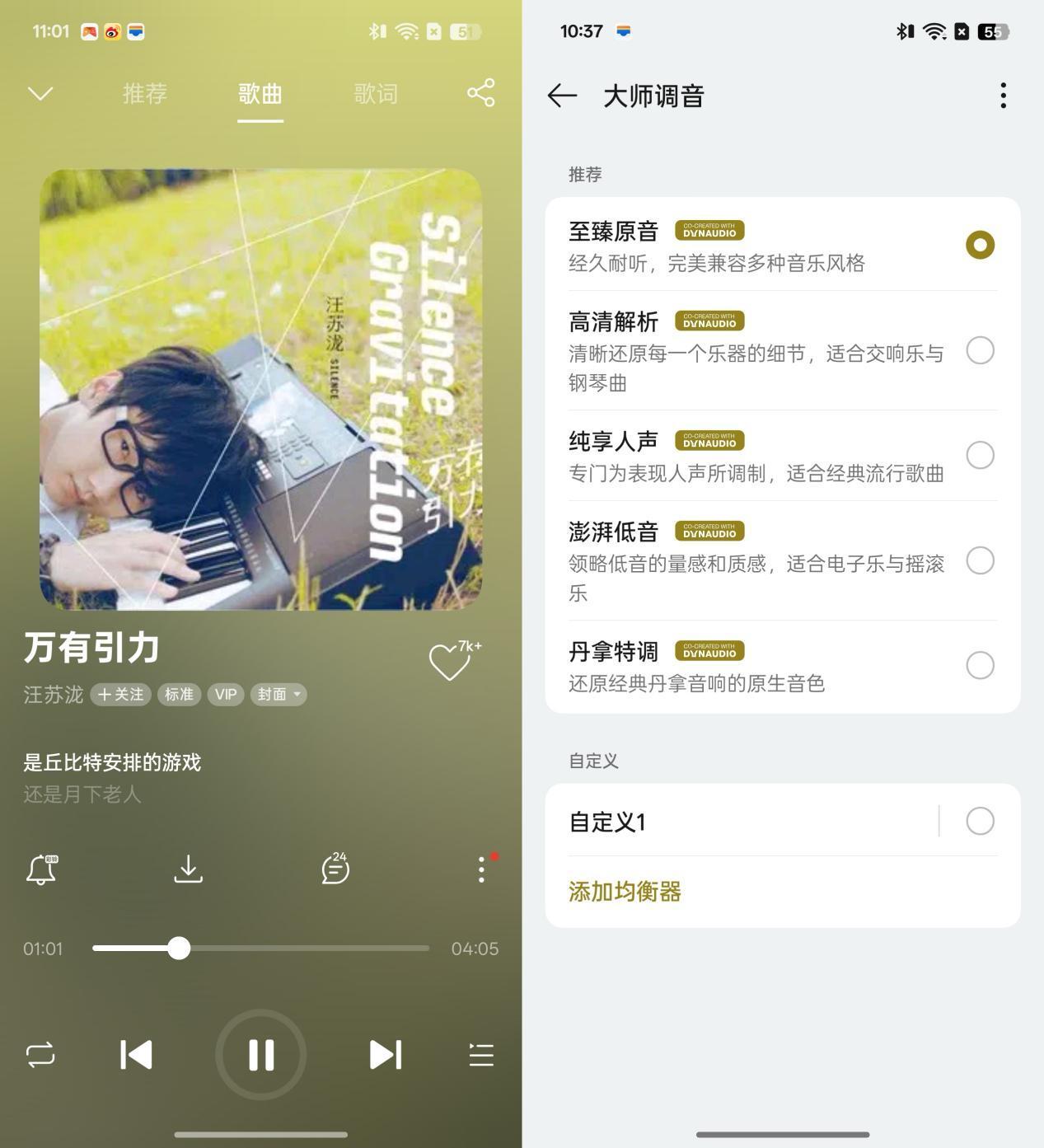The image size is (1044, 1148).
Task: Select the 澎湃低音 sound preset
Action: [x=980, y=560]
